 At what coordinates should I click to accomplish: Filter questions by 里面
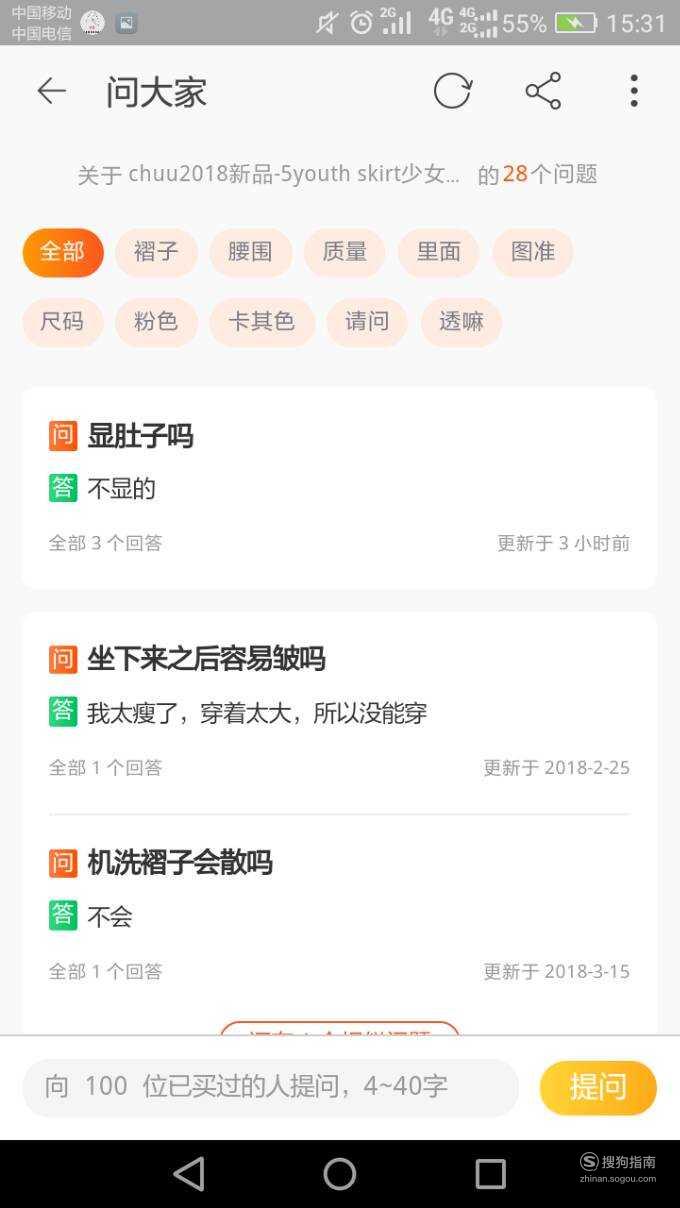tap(438, 252)
